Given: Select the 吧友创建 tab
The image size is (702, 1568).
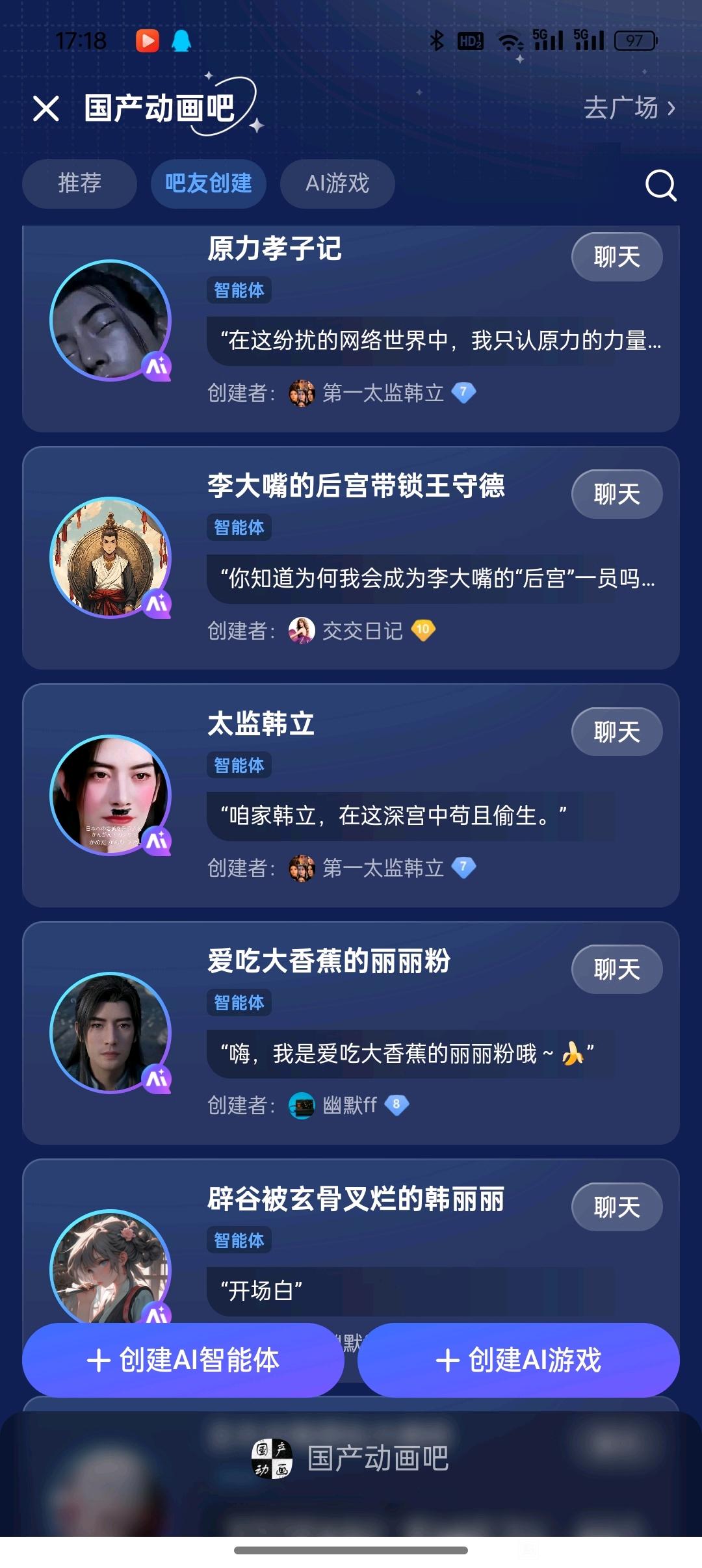Looking at the screenshot, I should 208,183.
